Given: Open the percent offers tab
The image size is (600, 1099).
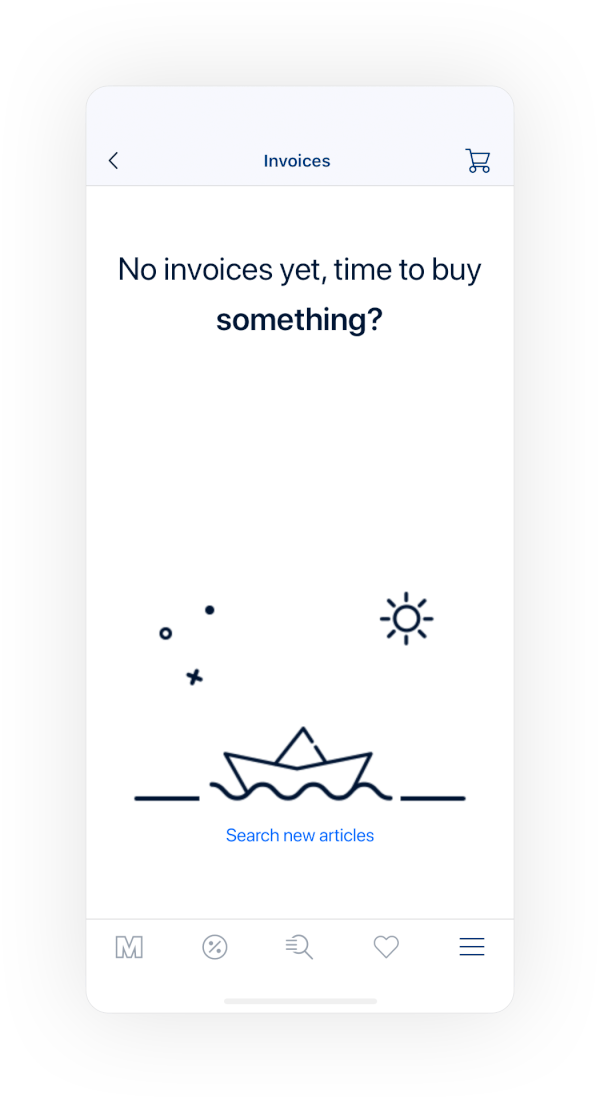Looking at the screenshot, I should pos(215,947).
